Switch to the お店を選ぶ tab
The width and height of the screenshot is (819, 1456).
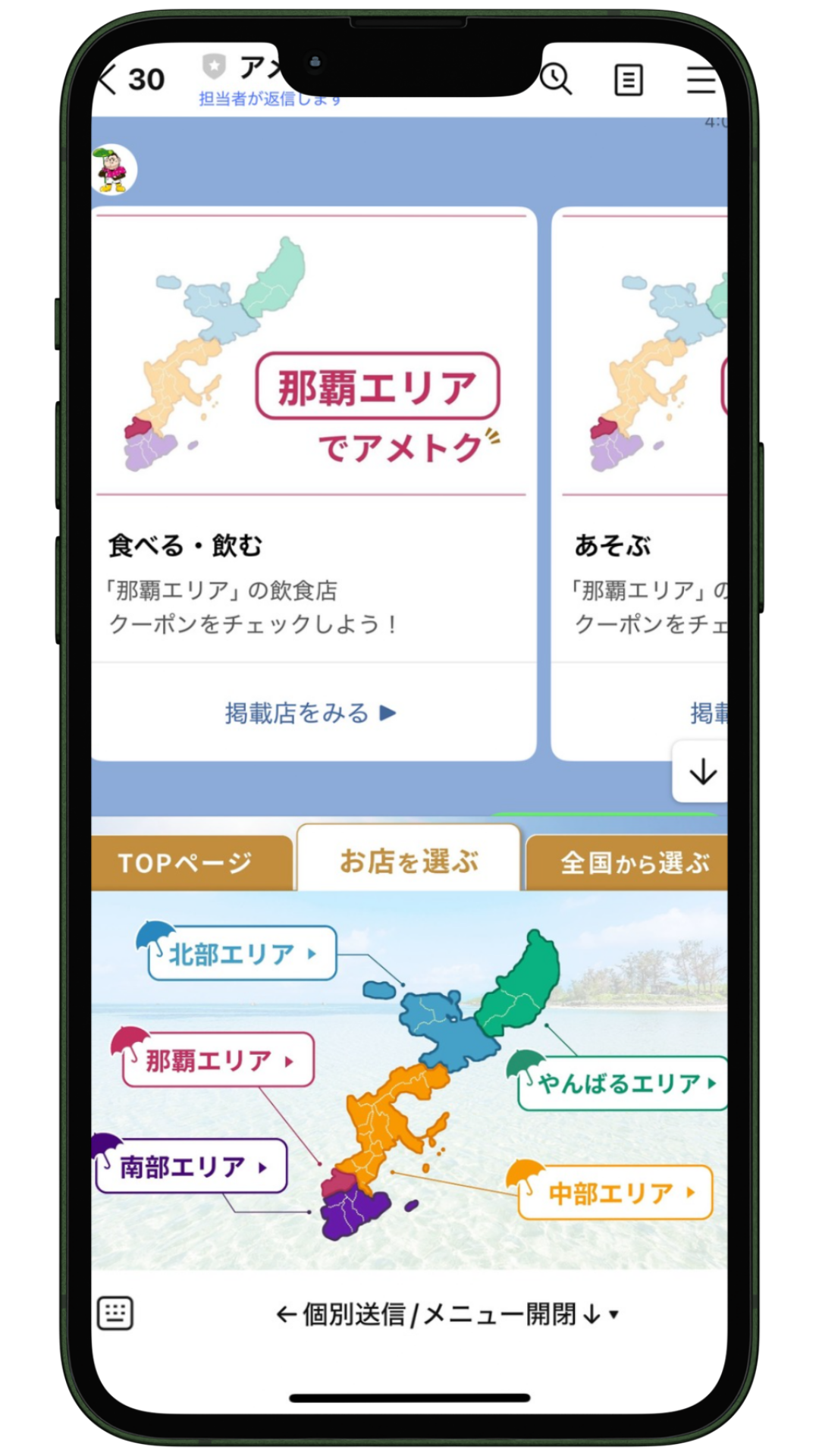pos(409,861)
